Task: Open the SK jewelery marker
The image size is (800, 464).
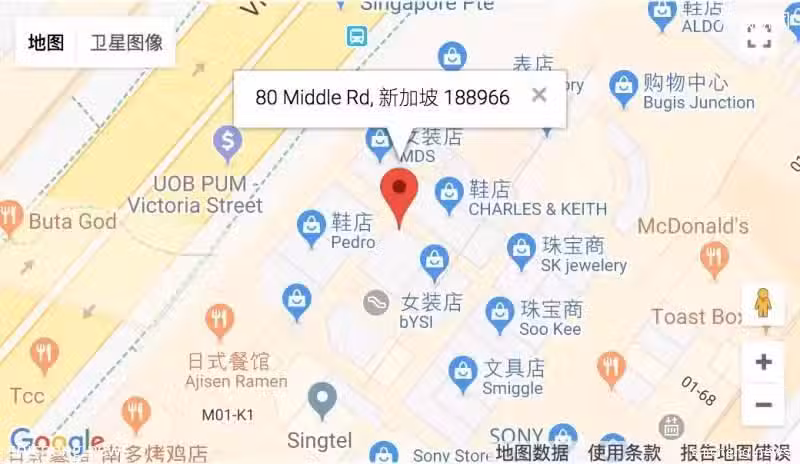Action: tap(521, 250)
